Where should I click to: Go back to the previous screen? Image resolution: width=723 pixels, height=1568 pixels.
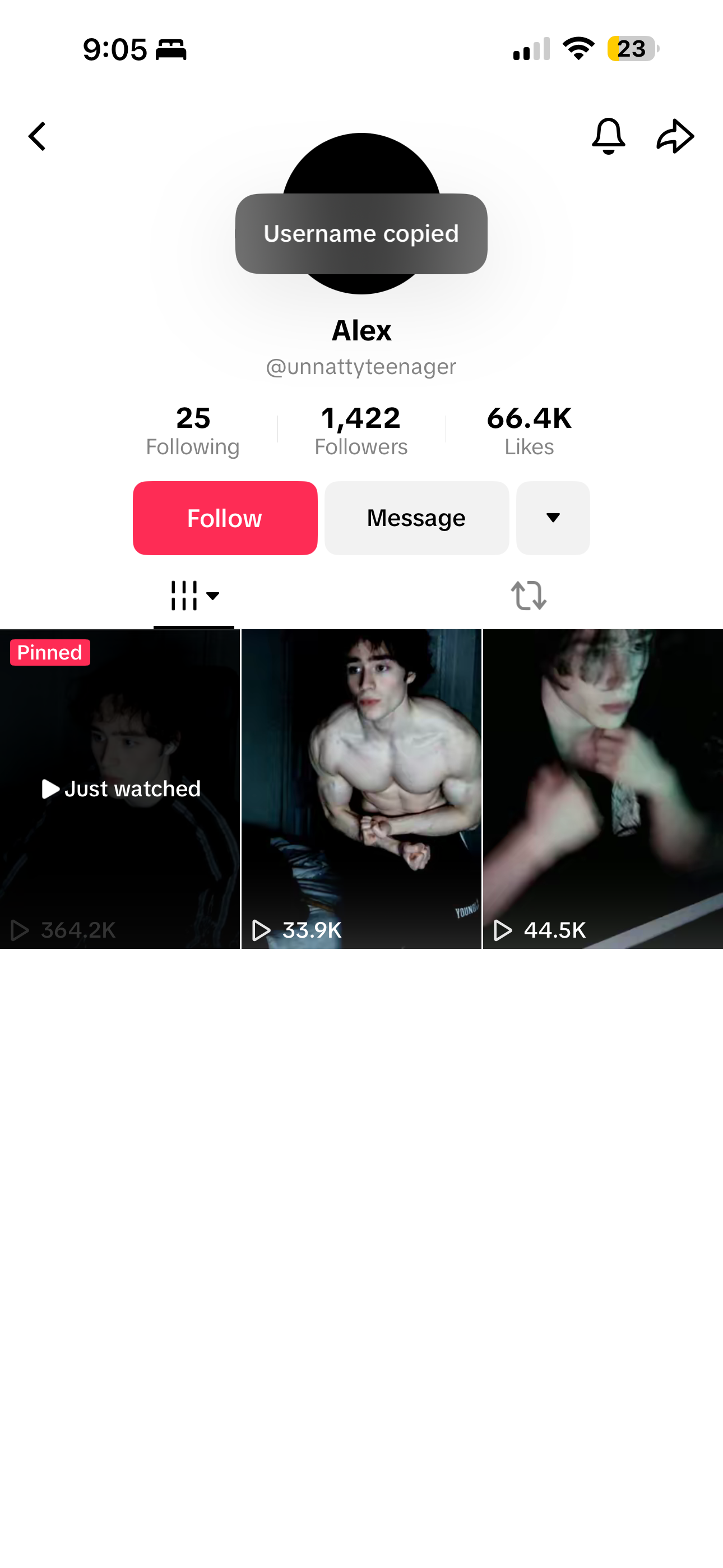click(37, 136)
